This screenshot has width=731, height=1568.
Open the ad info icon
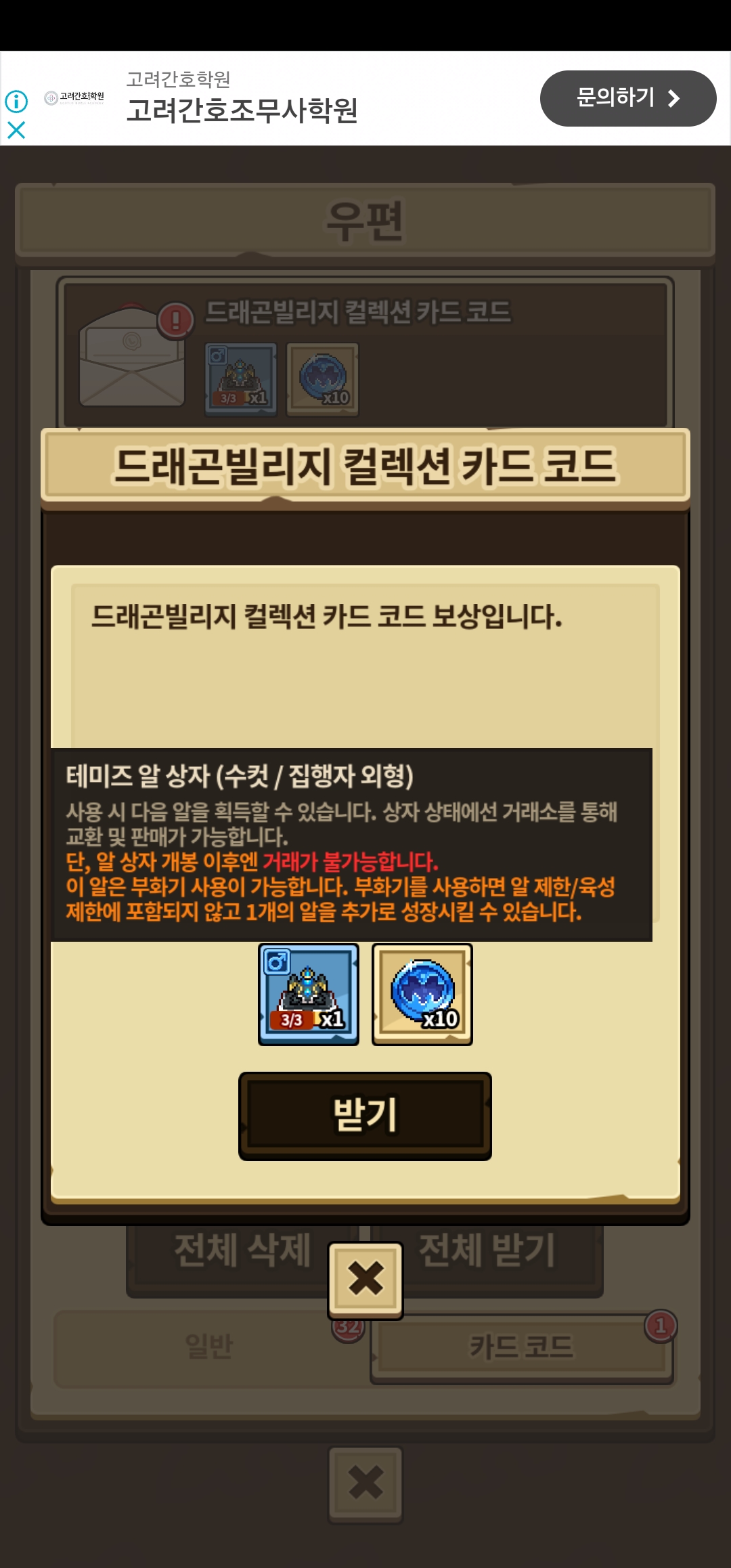coord(16,102)
